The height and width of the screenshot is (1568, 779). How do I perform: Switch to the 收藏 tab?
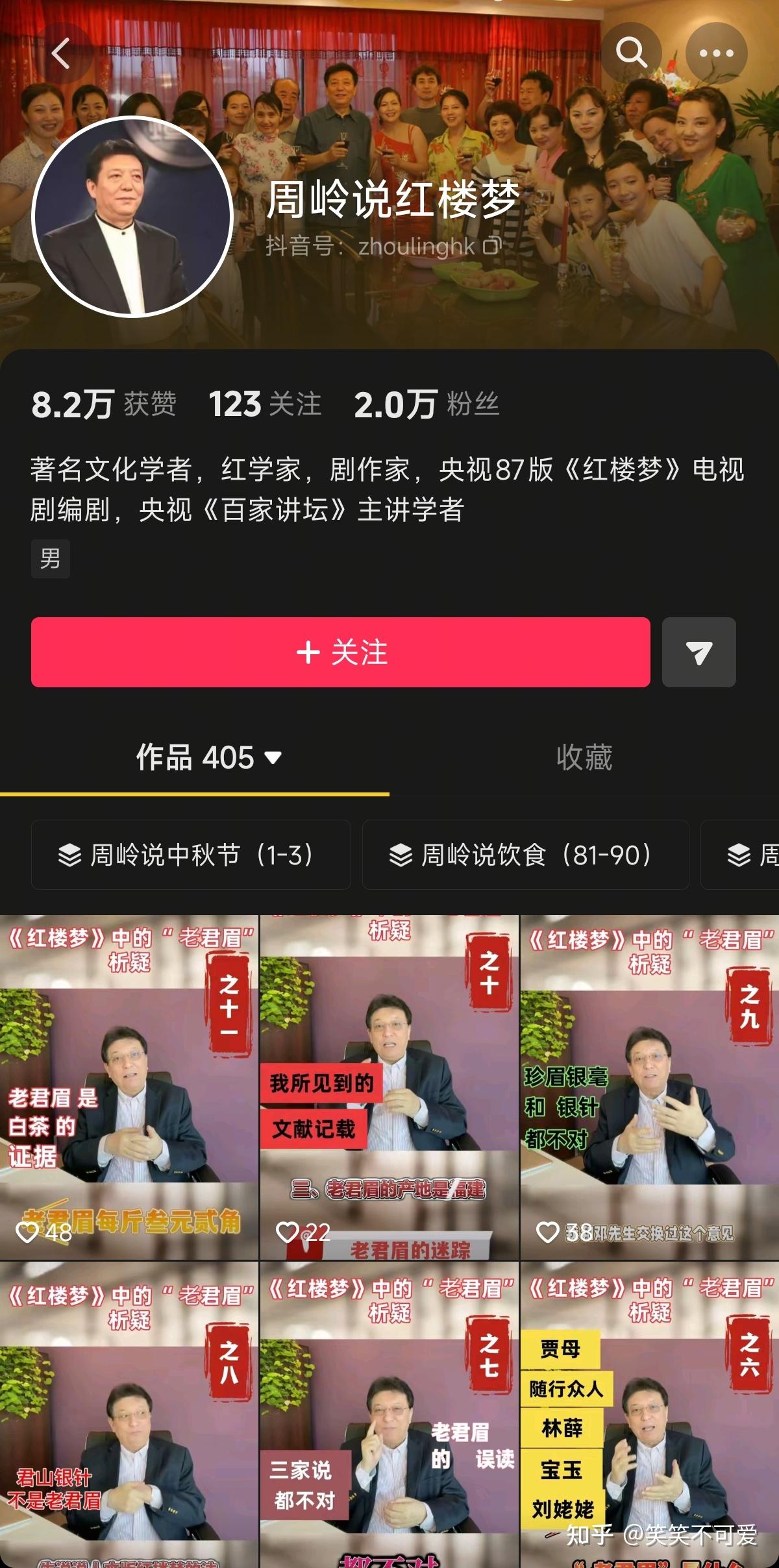click(584, 757)
